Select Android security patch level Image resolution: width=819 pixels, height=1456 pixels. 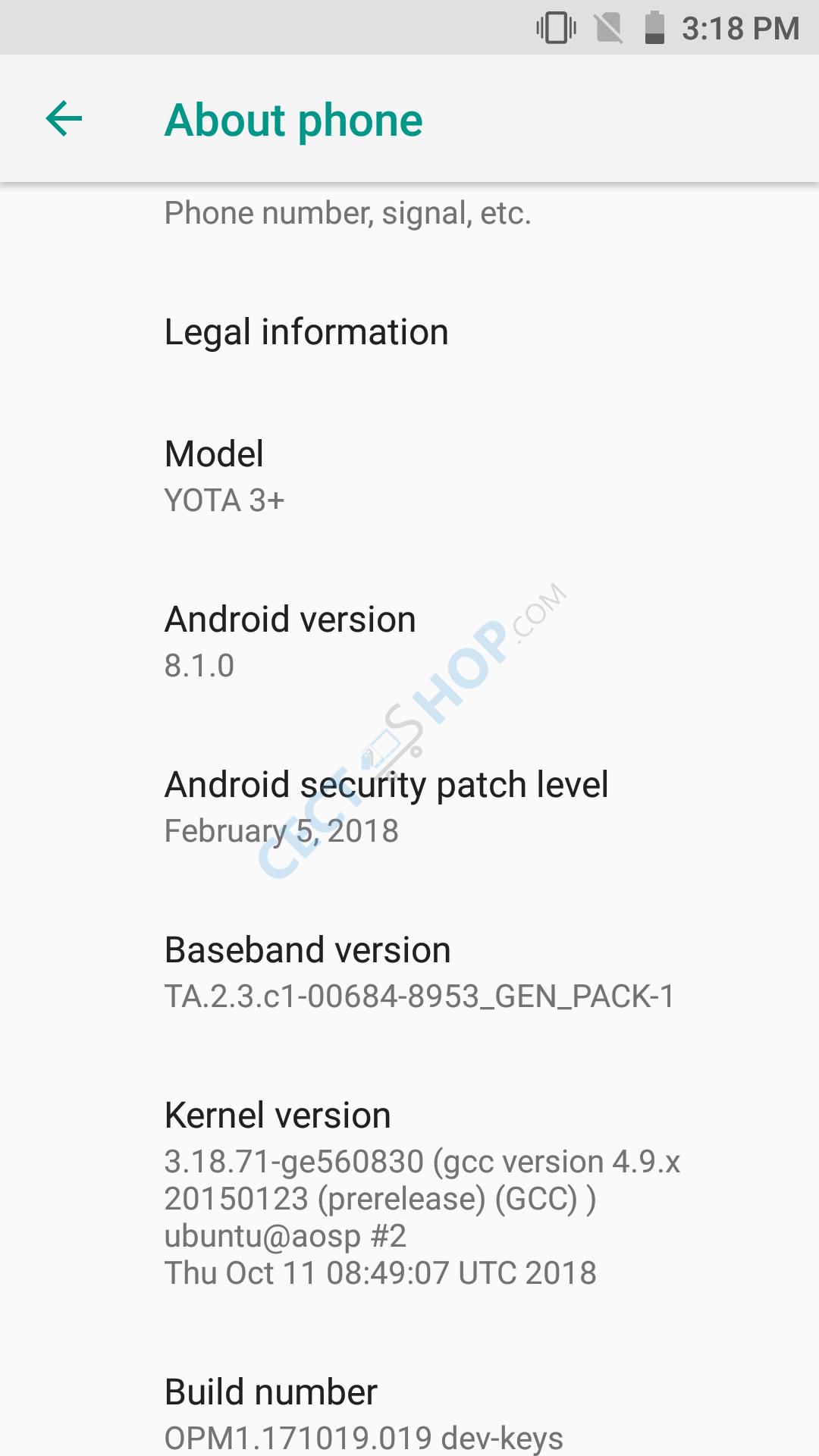pyautogui.click(x=409, y=807)
